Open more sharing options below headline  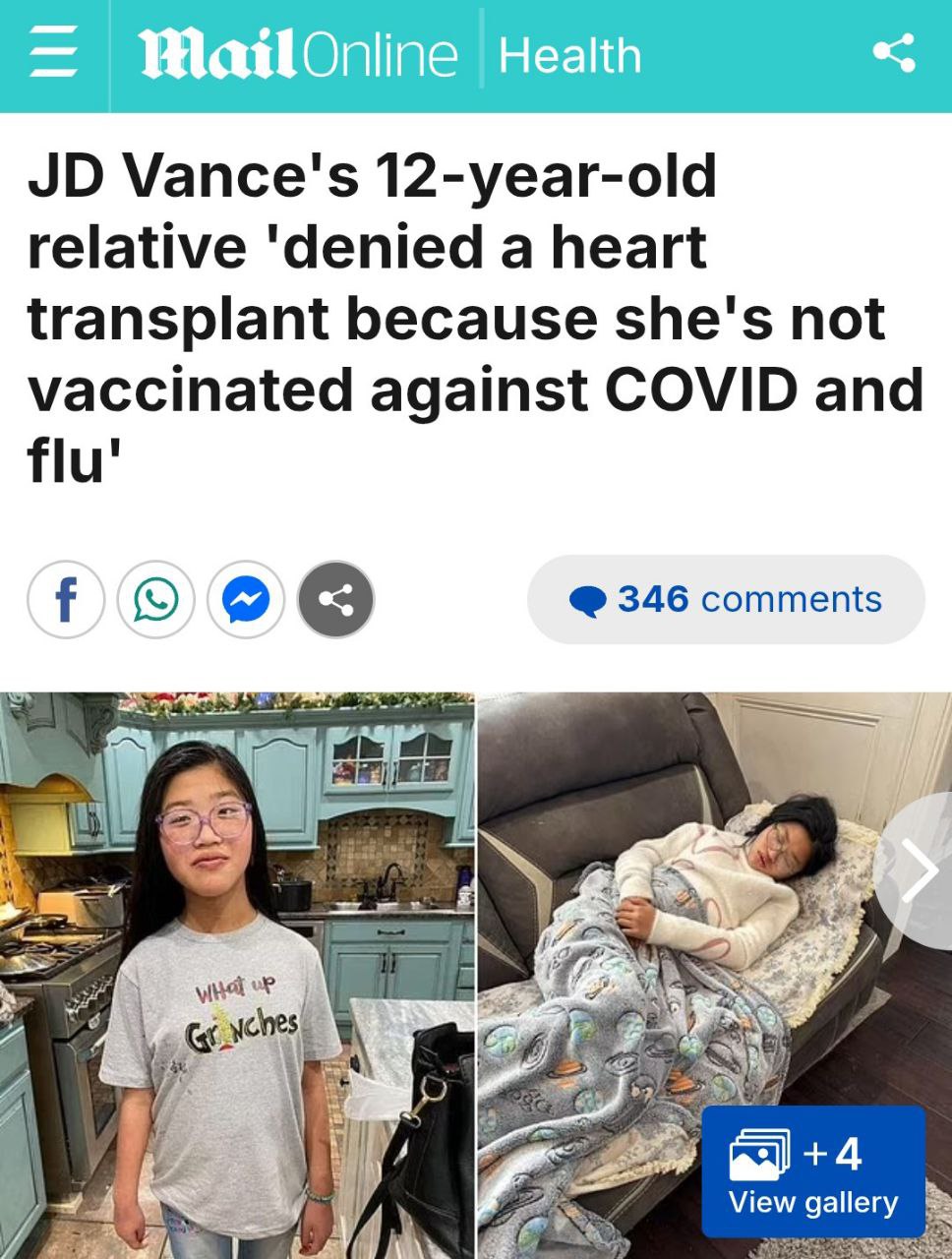click(x=335, y=599)
